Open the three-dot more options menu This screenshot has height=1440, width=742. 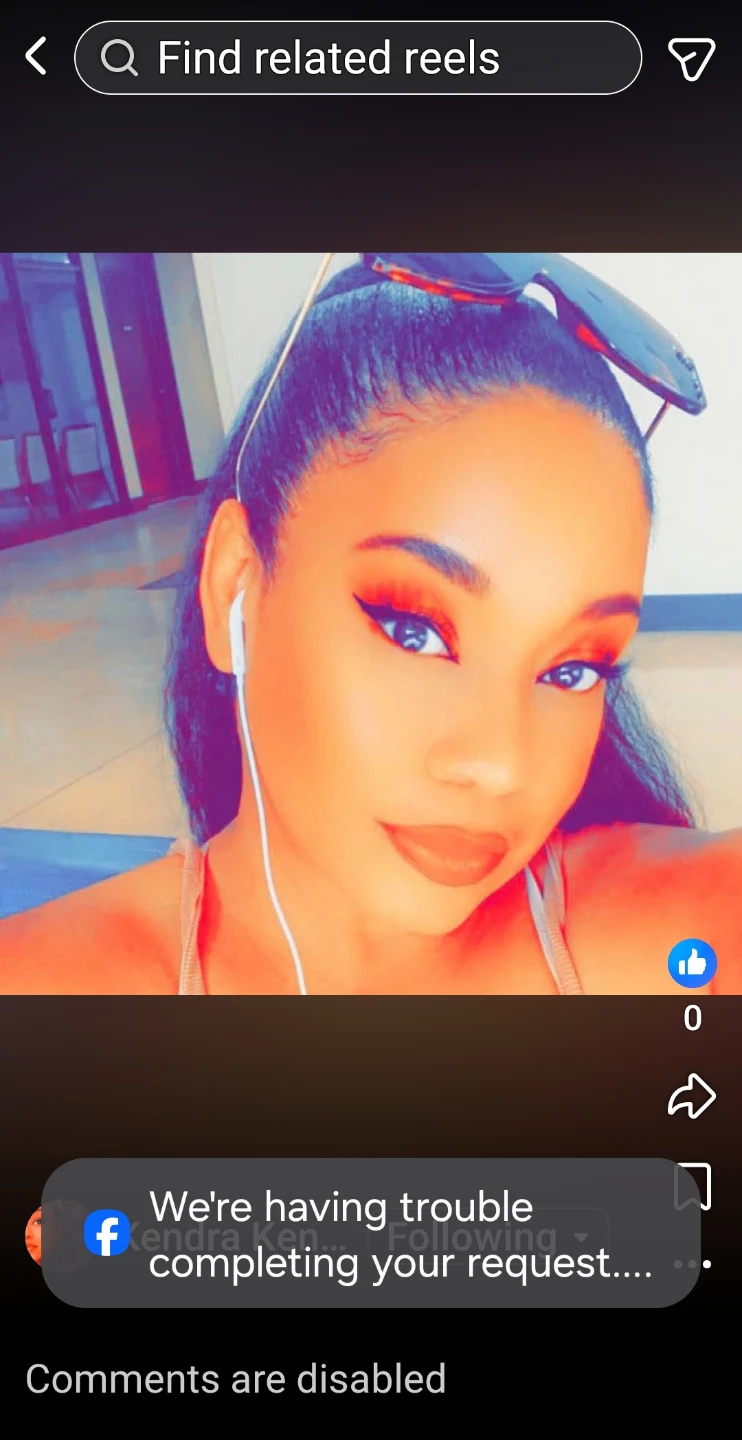point(693,1264)
